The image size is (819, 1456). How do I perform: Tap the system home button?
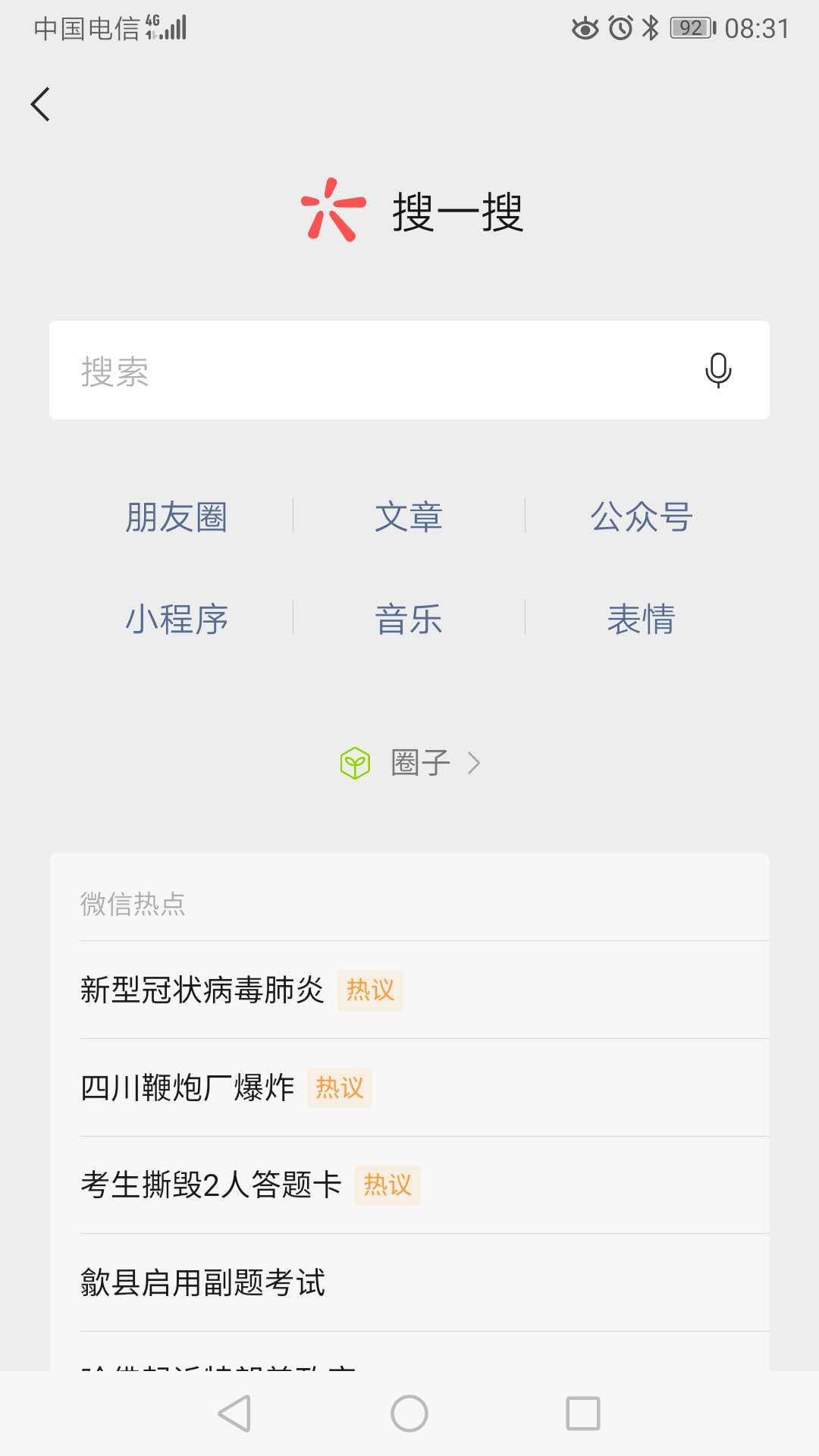[x=409, y=1414]
